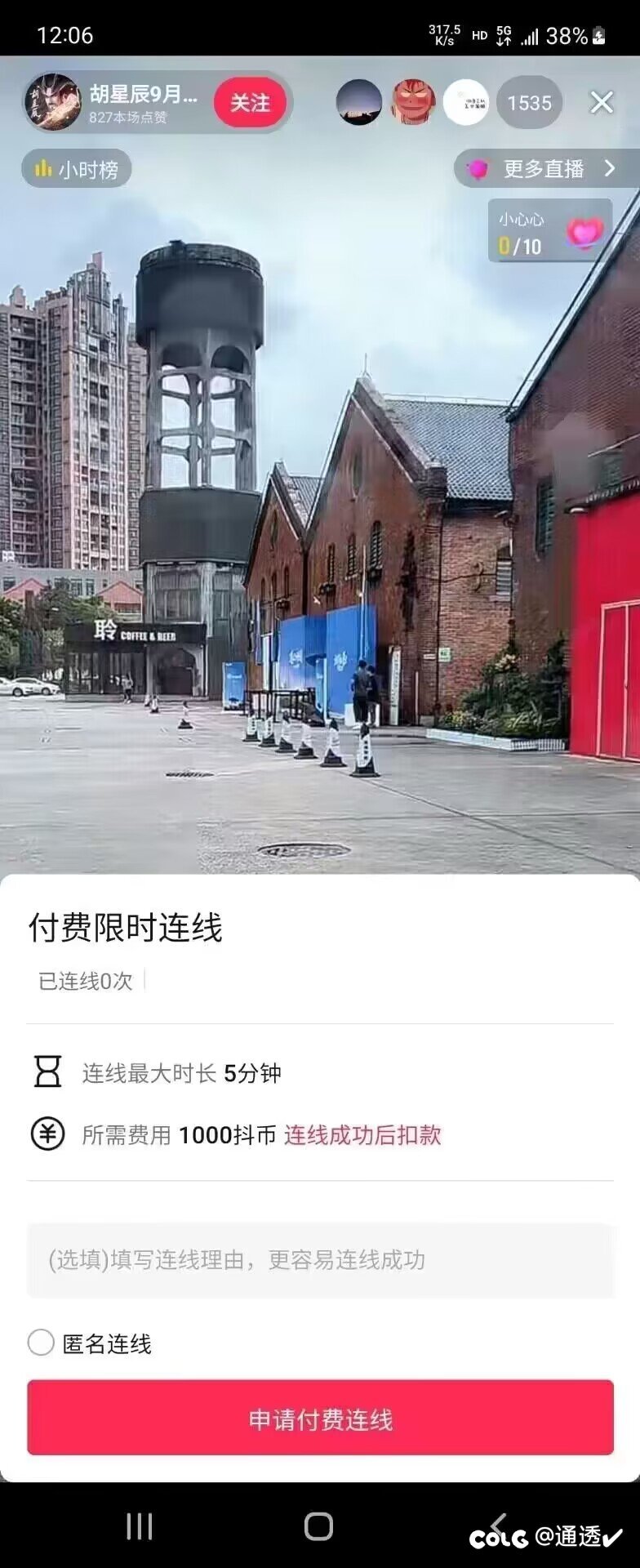This screenshot has height=1568, width=640.
Task: Open the 1535 viewers list
Action: pos(529,103)
